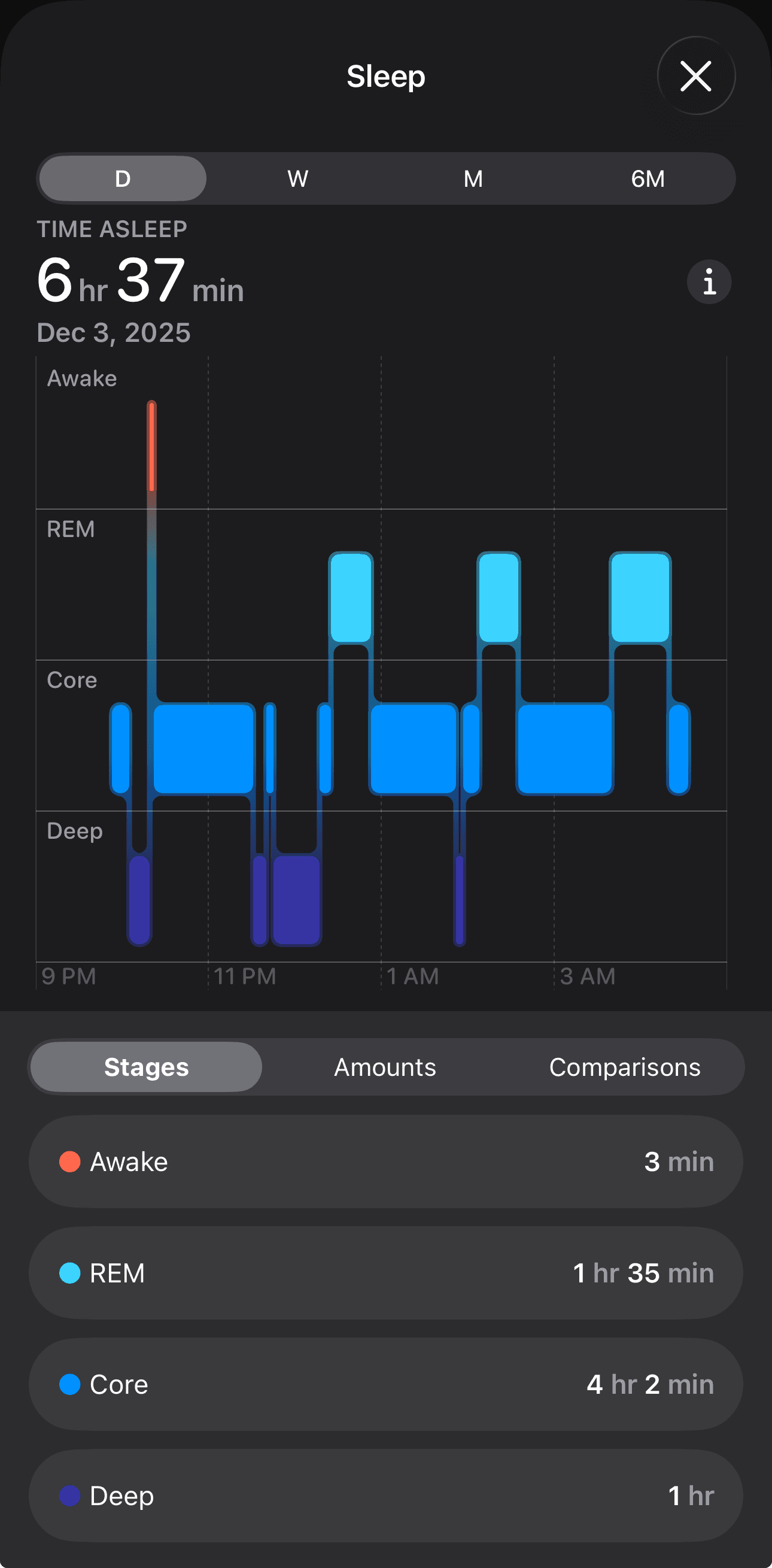The width and height of the screenshot is (772, 1568).
Task: Close the Sleep detail view
Action: click(x=696, y=77)
